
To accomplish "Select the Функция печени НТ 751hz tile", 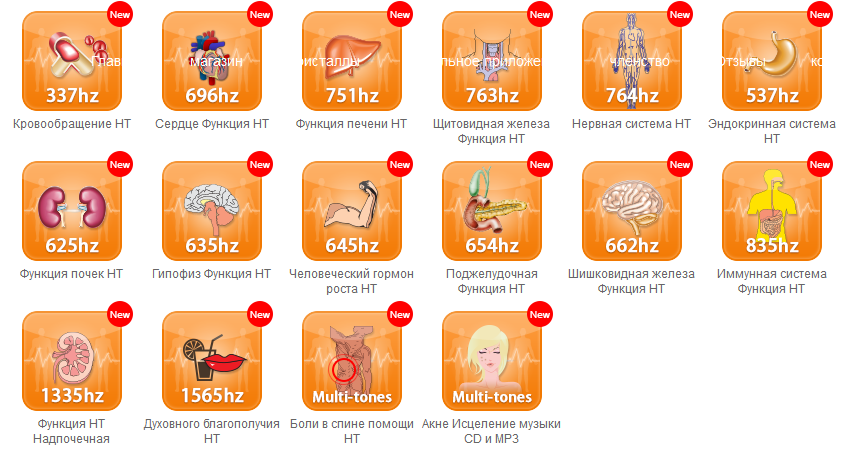I will 352,61.
